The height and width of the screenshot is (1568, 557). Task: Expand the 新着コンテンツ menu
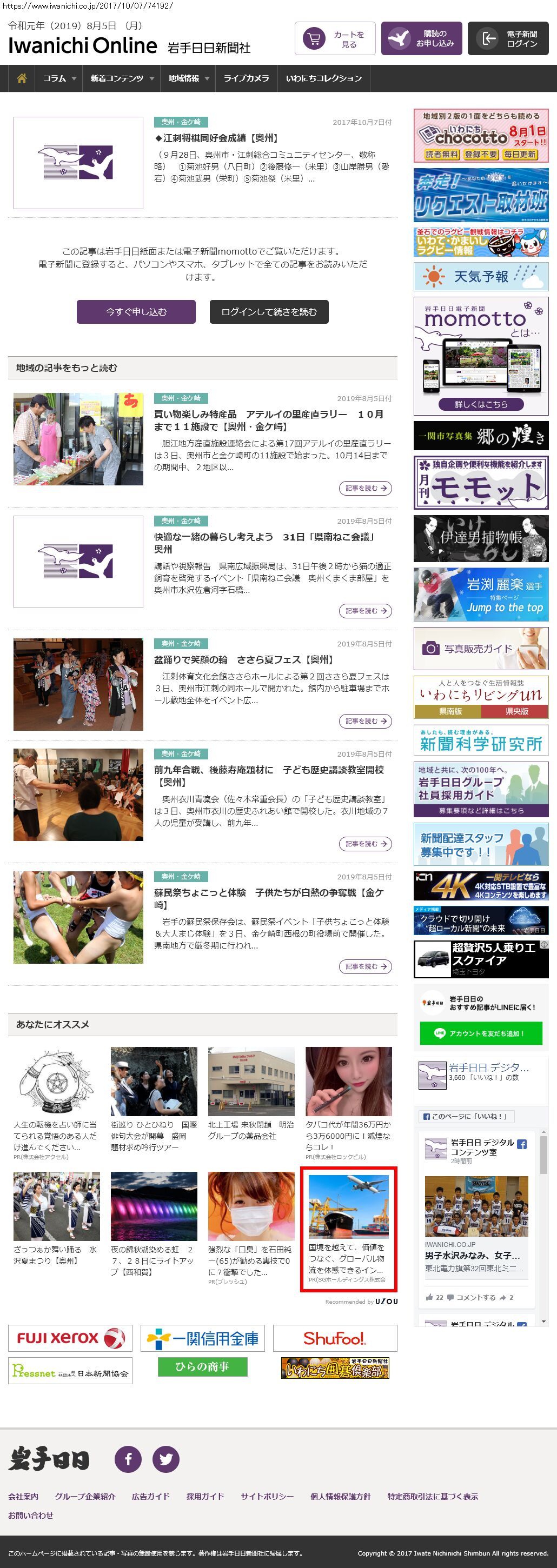[122, 78]
